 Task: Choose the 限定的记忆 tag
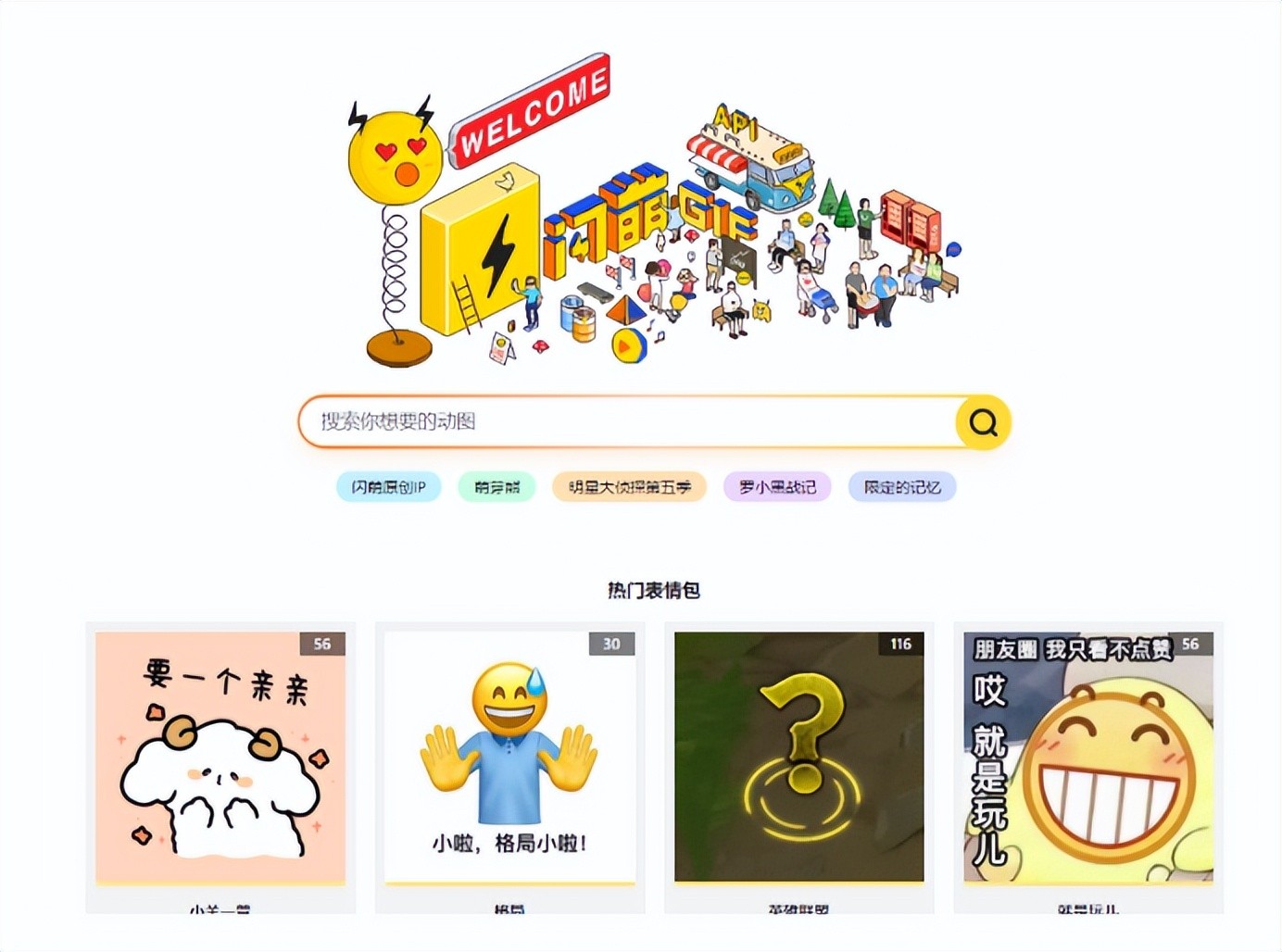901,487
